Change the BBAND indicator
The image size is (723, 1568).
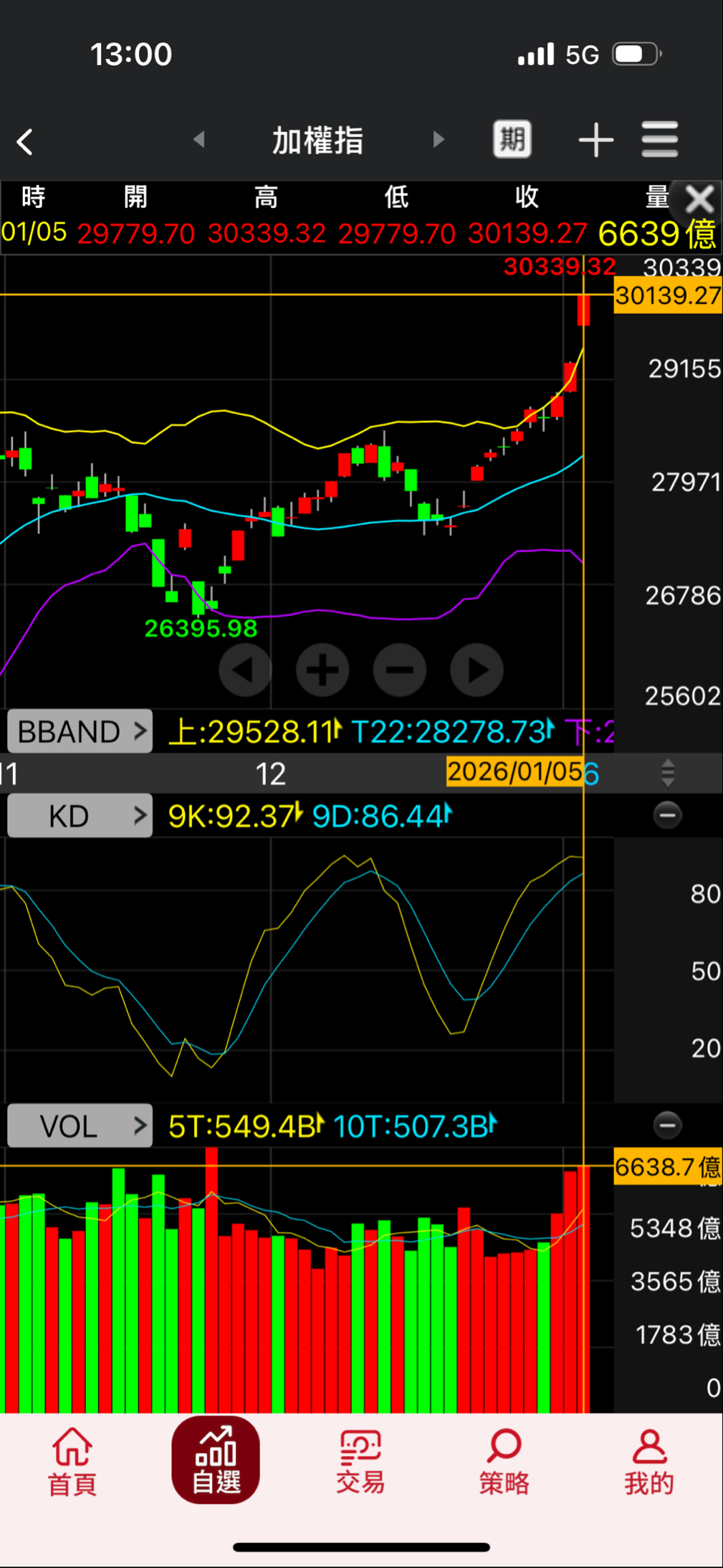pos(80,731)
